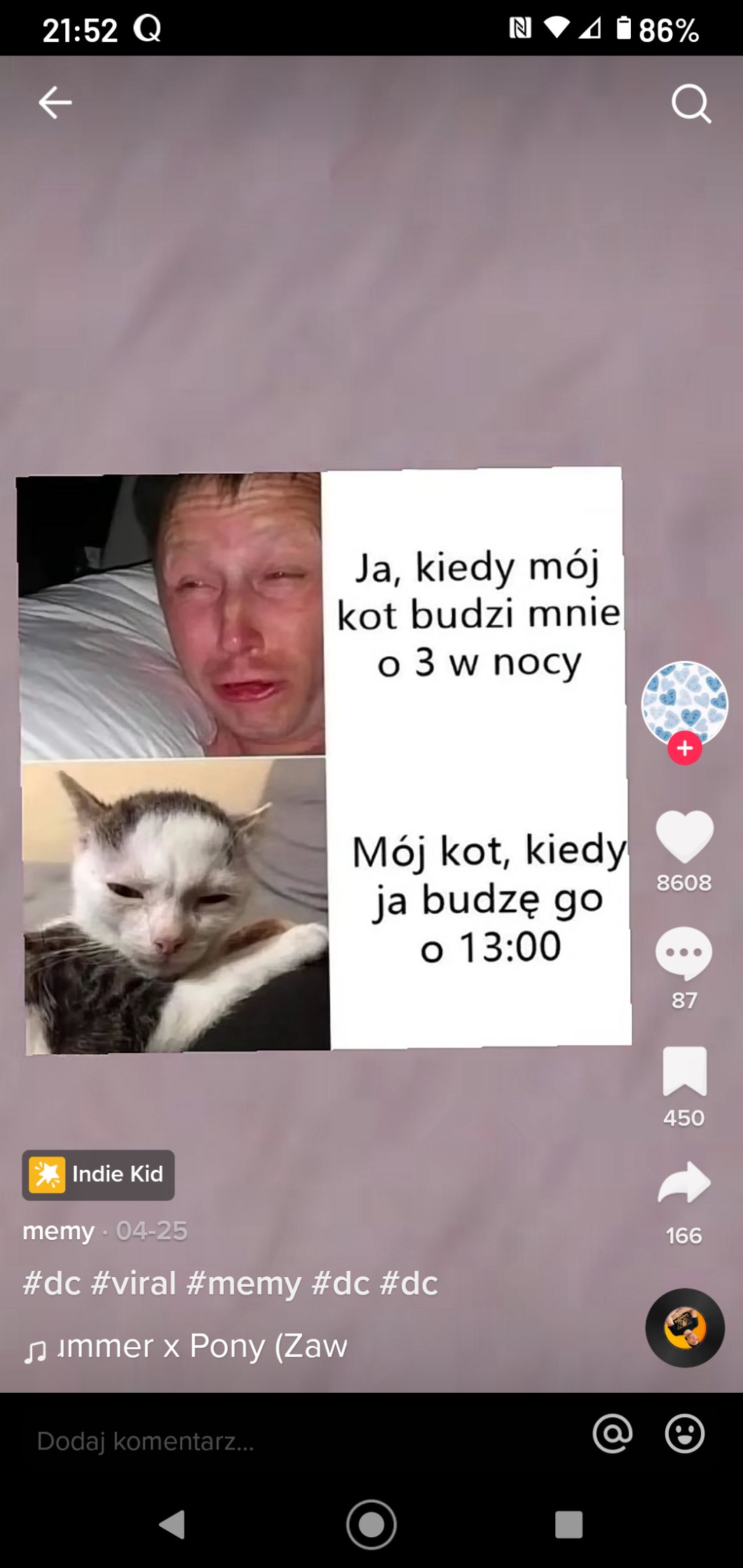Open the creator's profile avatar
Image resolution: width=743 pixels, height=1568 pixels.
pos(684,702)
